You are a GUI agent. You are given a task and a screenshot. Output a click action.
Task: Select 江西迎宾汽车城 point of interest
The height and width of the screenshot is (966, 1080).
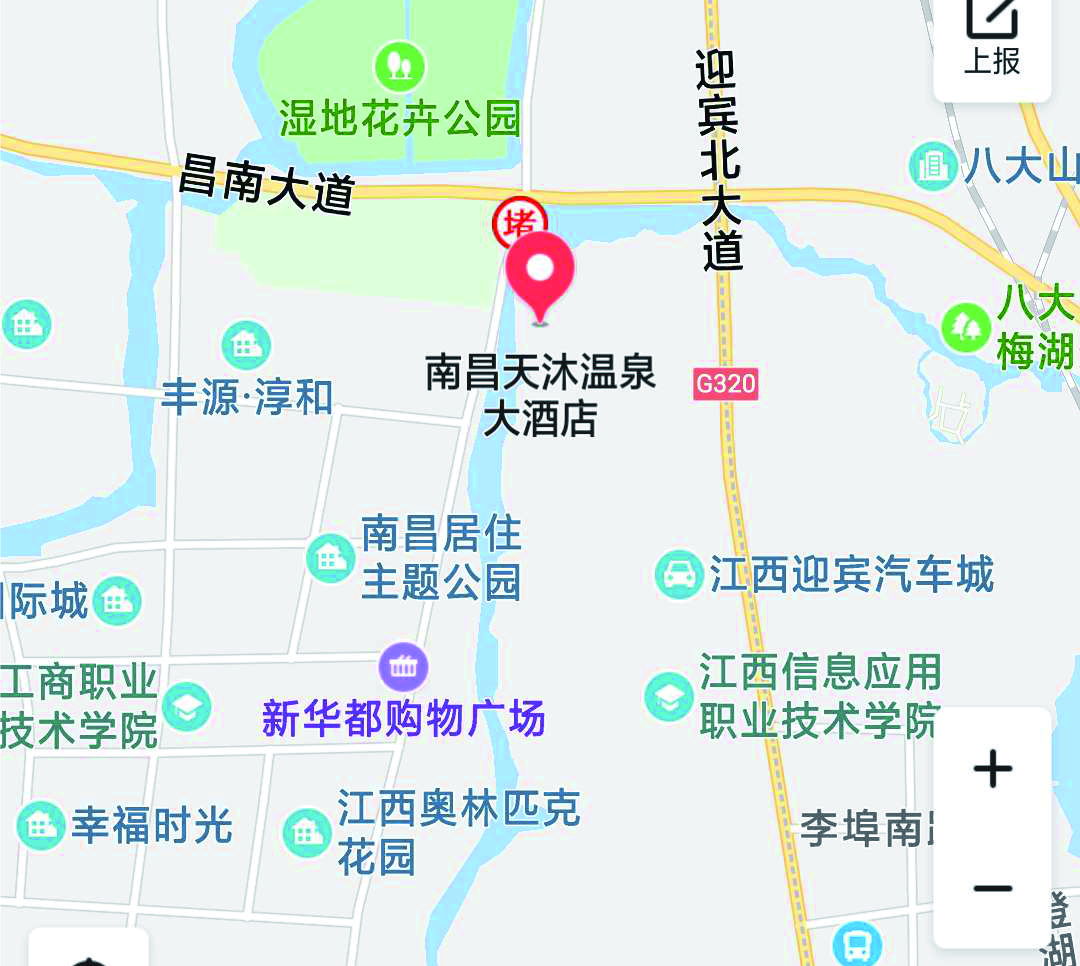pyautogui.click(x=679, y=575)
